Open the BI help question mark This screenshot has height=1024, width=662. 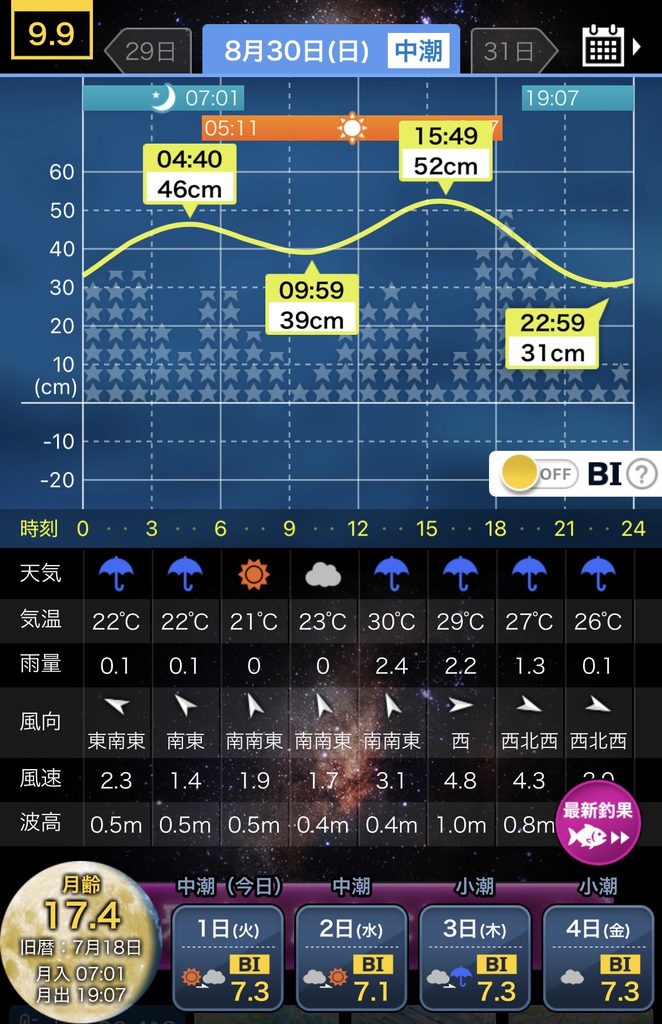pos(642,474)
